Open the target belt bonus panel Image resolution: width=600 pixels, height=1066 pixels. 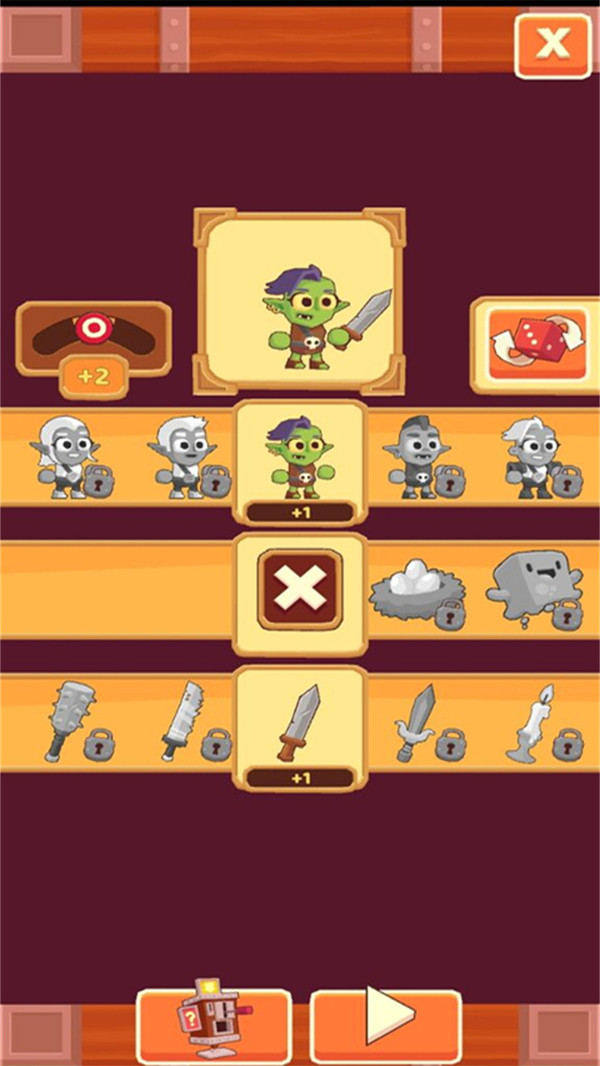93,340
